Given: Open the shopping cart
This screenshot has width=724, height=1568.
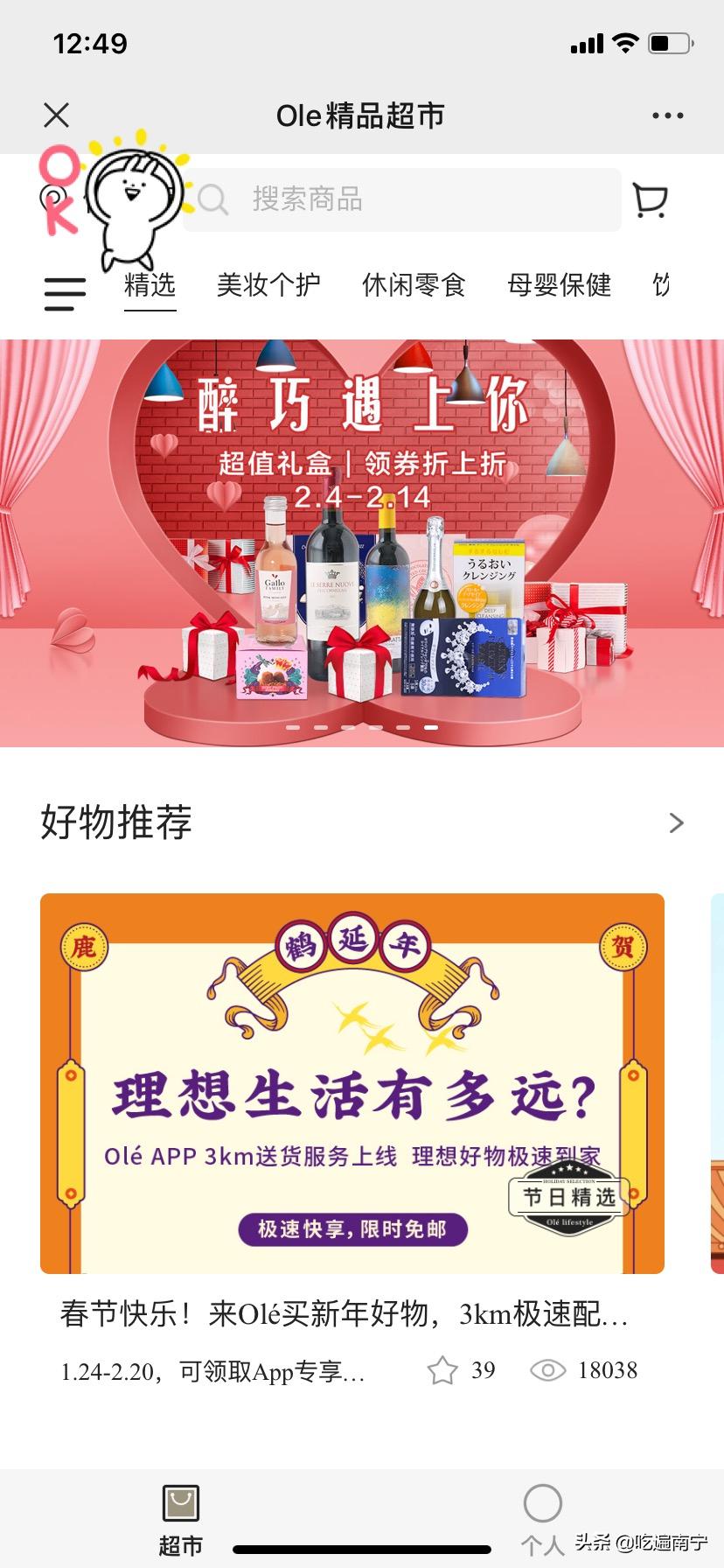Looking at the screenshot, I should pos(651,199).
